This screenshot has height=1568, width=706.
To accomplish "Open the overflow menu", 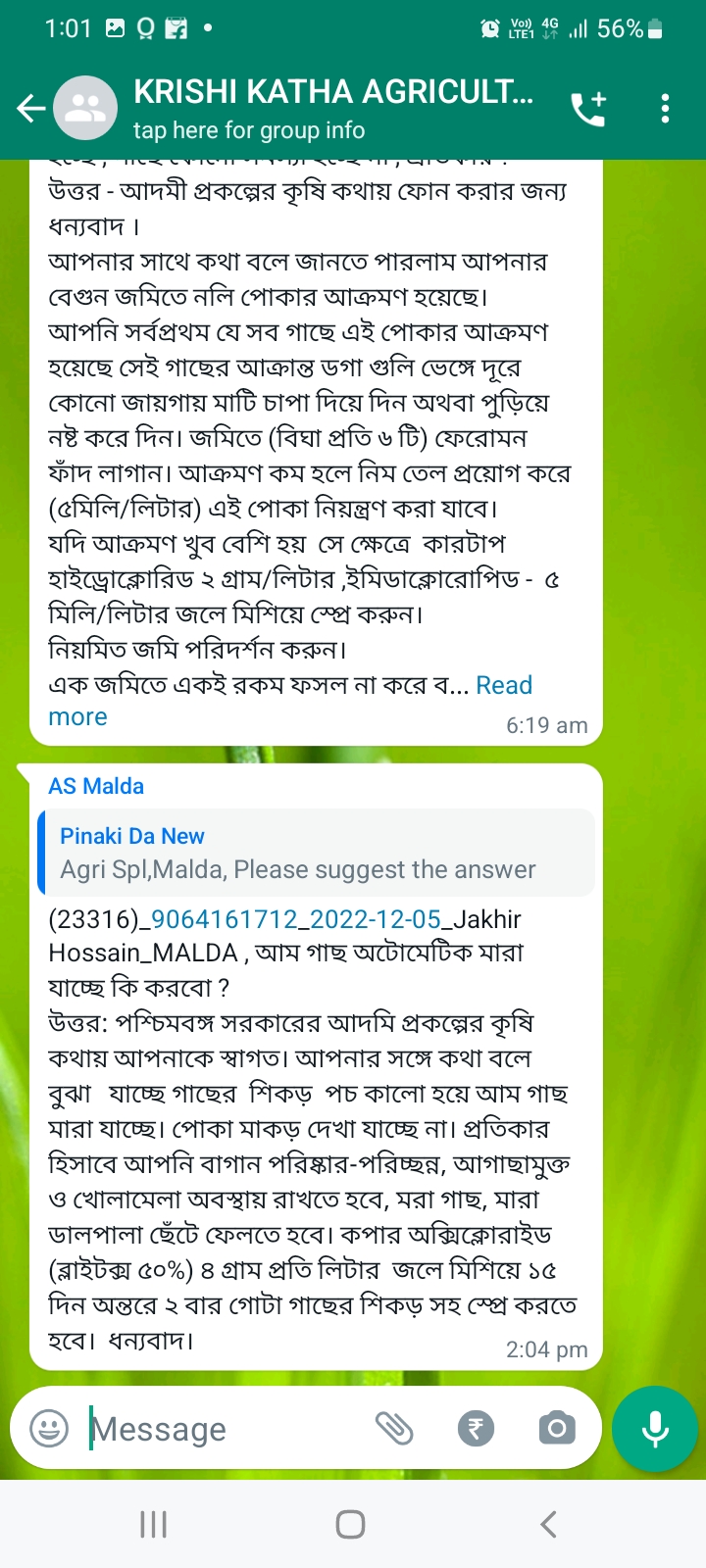I will pyautogui.click(x=666, y=108).
